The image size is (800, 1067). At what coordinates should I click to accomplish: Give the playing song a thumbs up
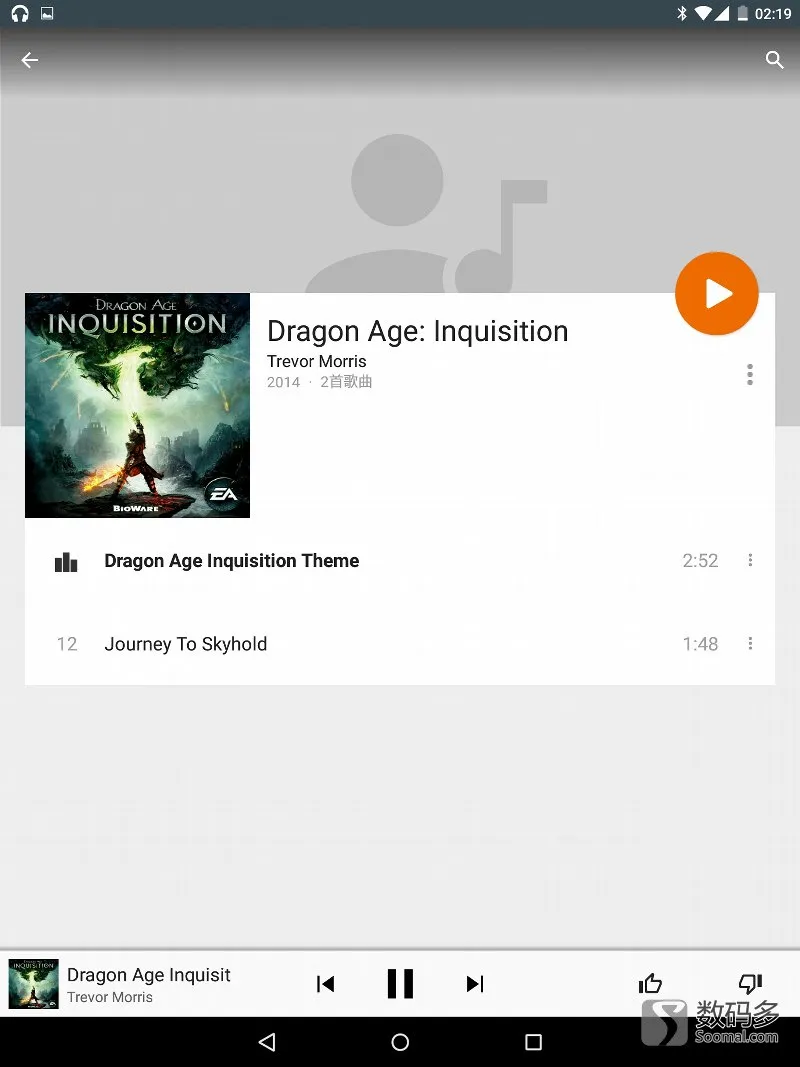click(x=650, y=984)
